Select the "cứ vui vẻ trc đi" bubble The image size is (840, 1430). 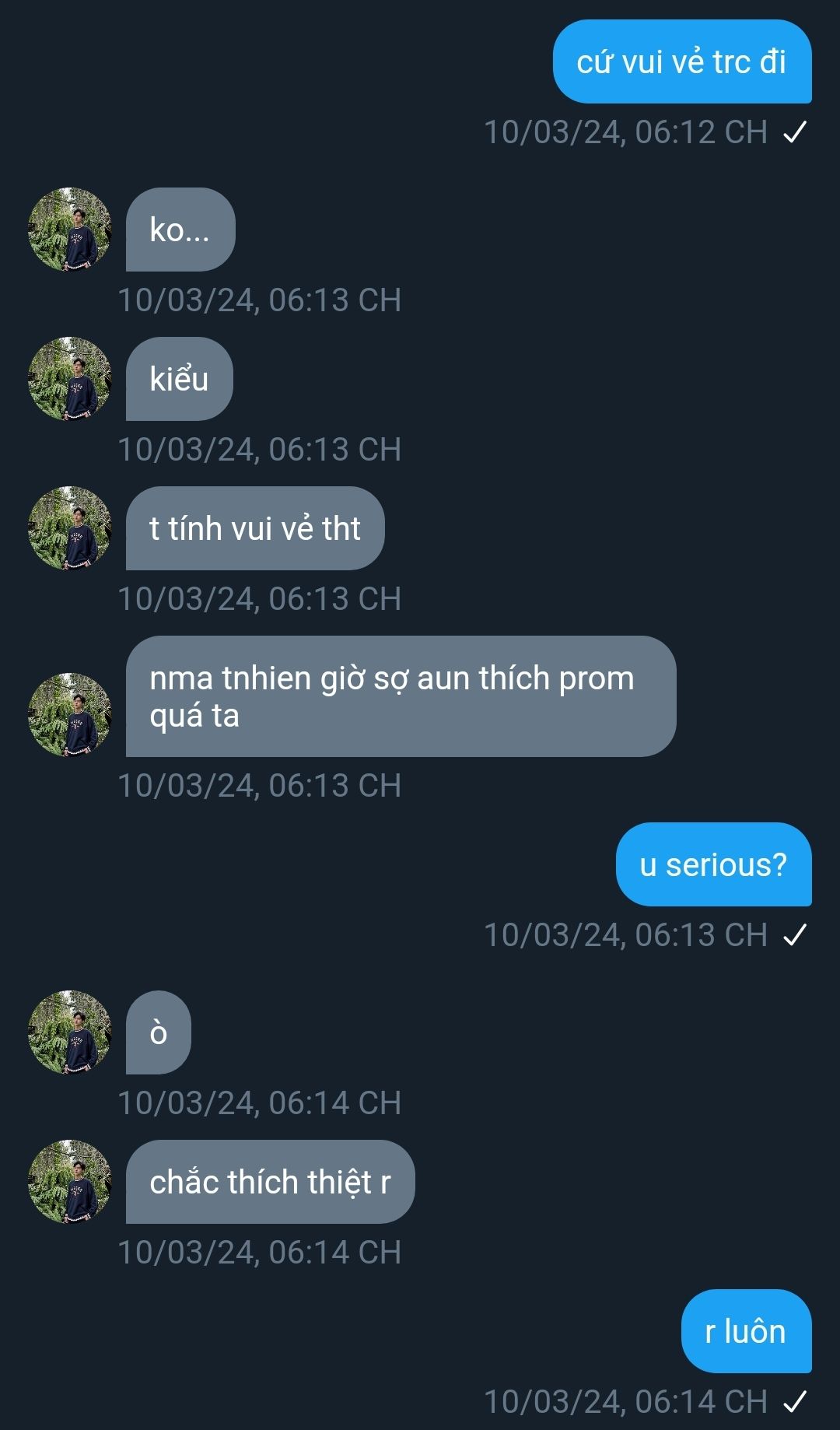click(681, 61)
